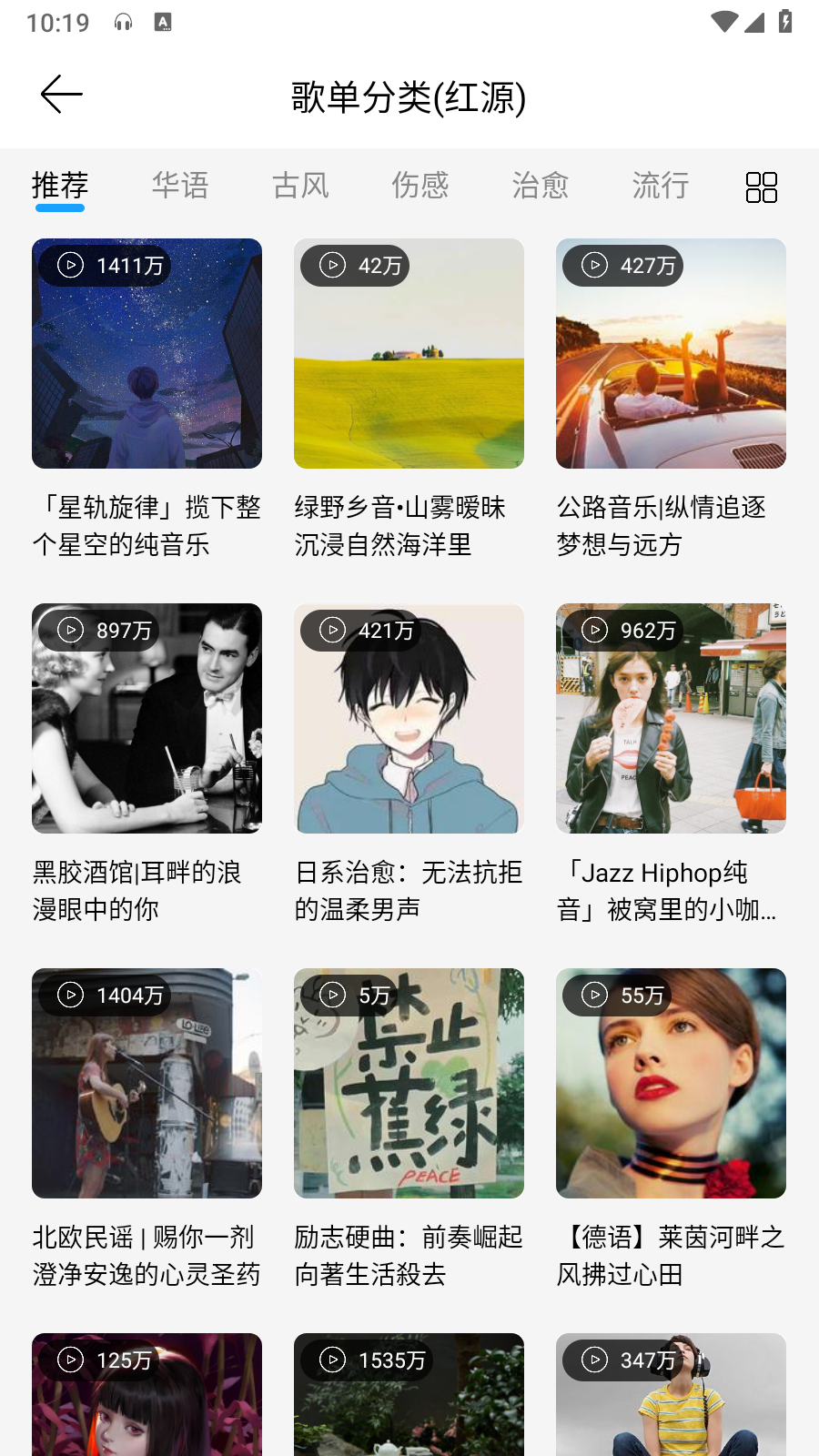
Task: Play the 日系治愈 gentle male voice playlist
Action: click(x=409, y=719)
